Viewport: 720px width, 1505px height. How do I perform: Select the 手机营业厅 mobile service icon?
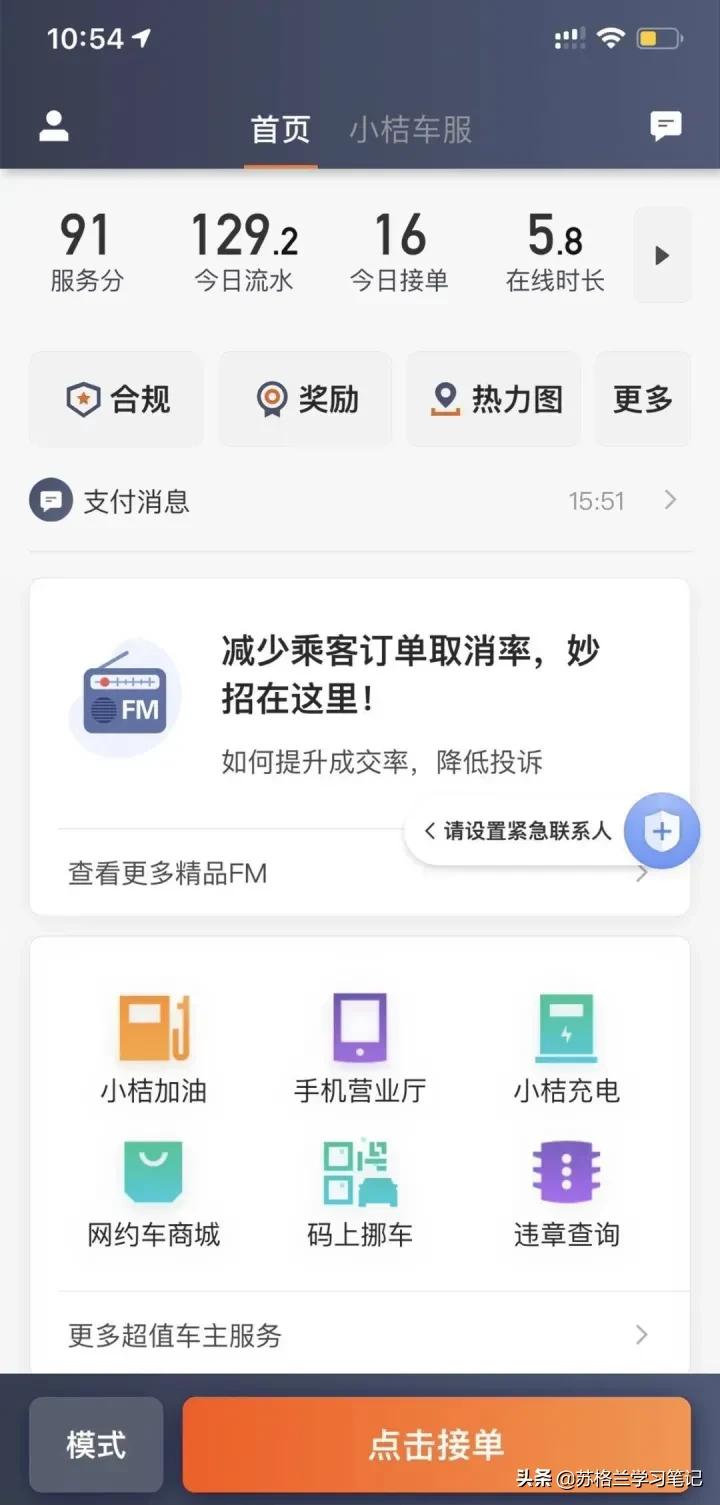pyautogui.click(x=359, y=1040)
